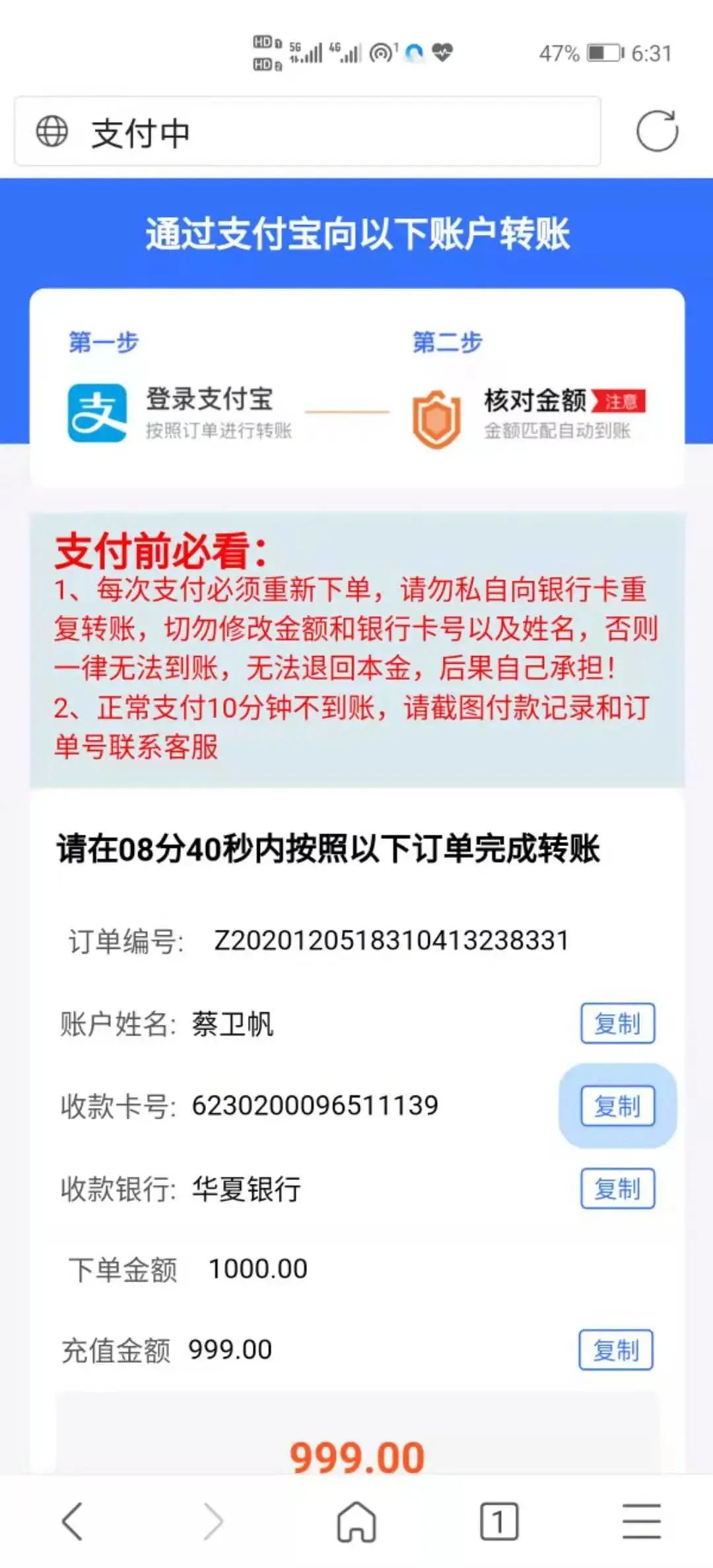This screenshot has height=1568, width=713.
Task: Open the browser home page
Action: click(x=356, y=1521)
